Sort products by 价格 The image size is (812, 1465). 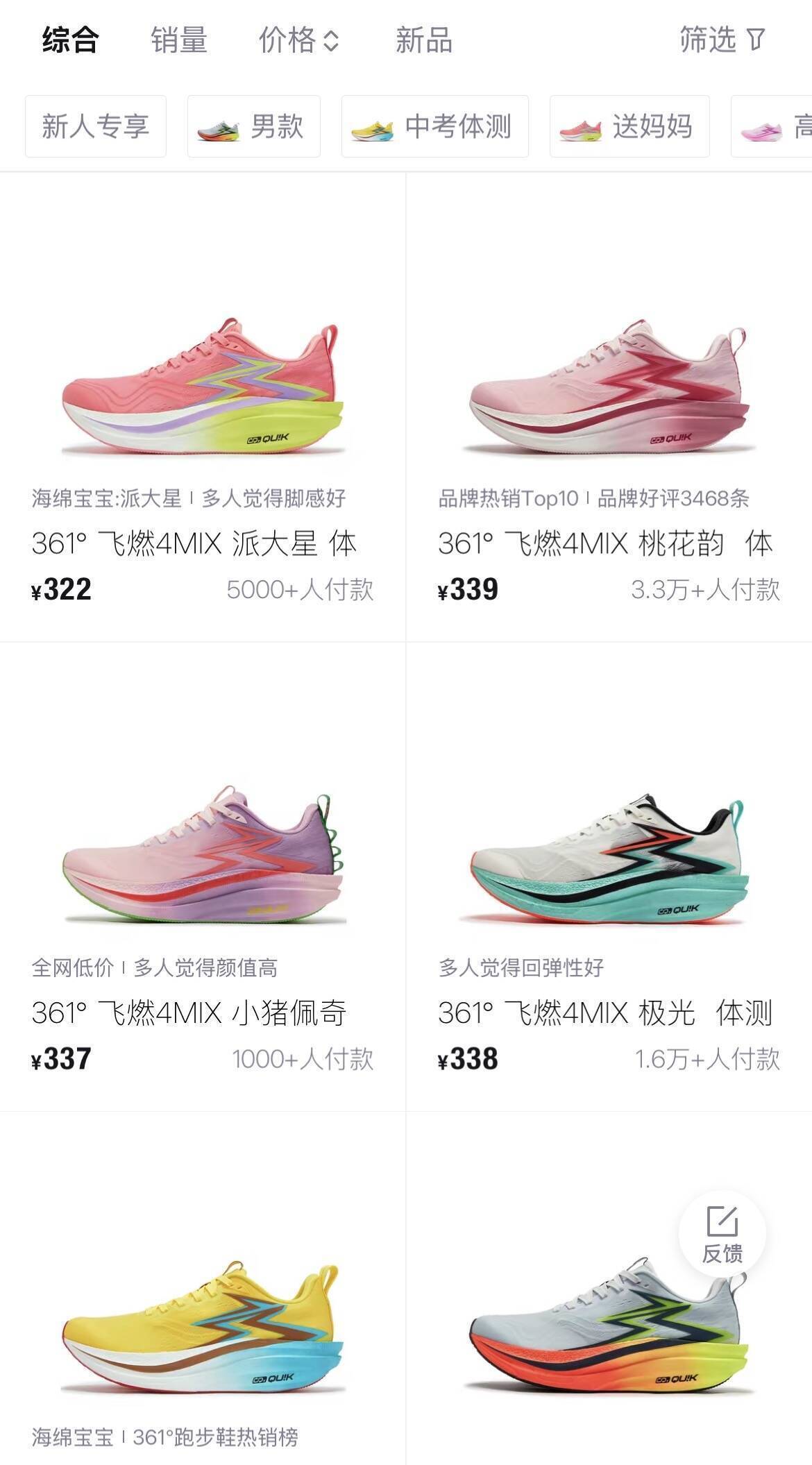298,40
